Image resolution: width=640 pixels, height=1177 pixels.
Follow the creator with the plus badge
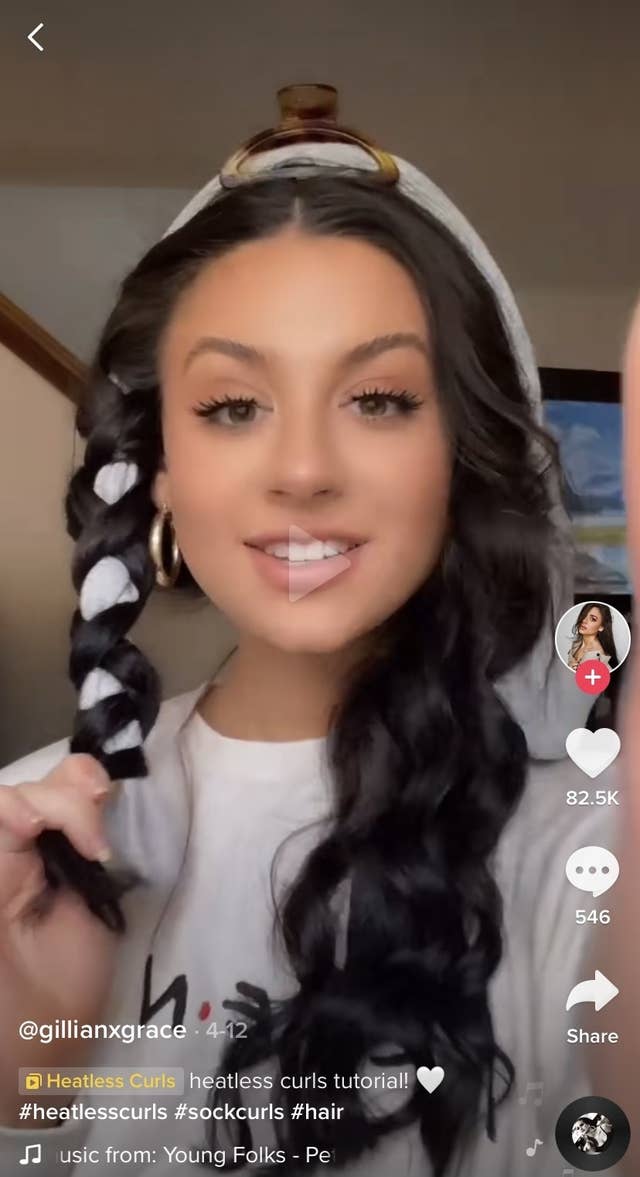[x=592, y=677]
